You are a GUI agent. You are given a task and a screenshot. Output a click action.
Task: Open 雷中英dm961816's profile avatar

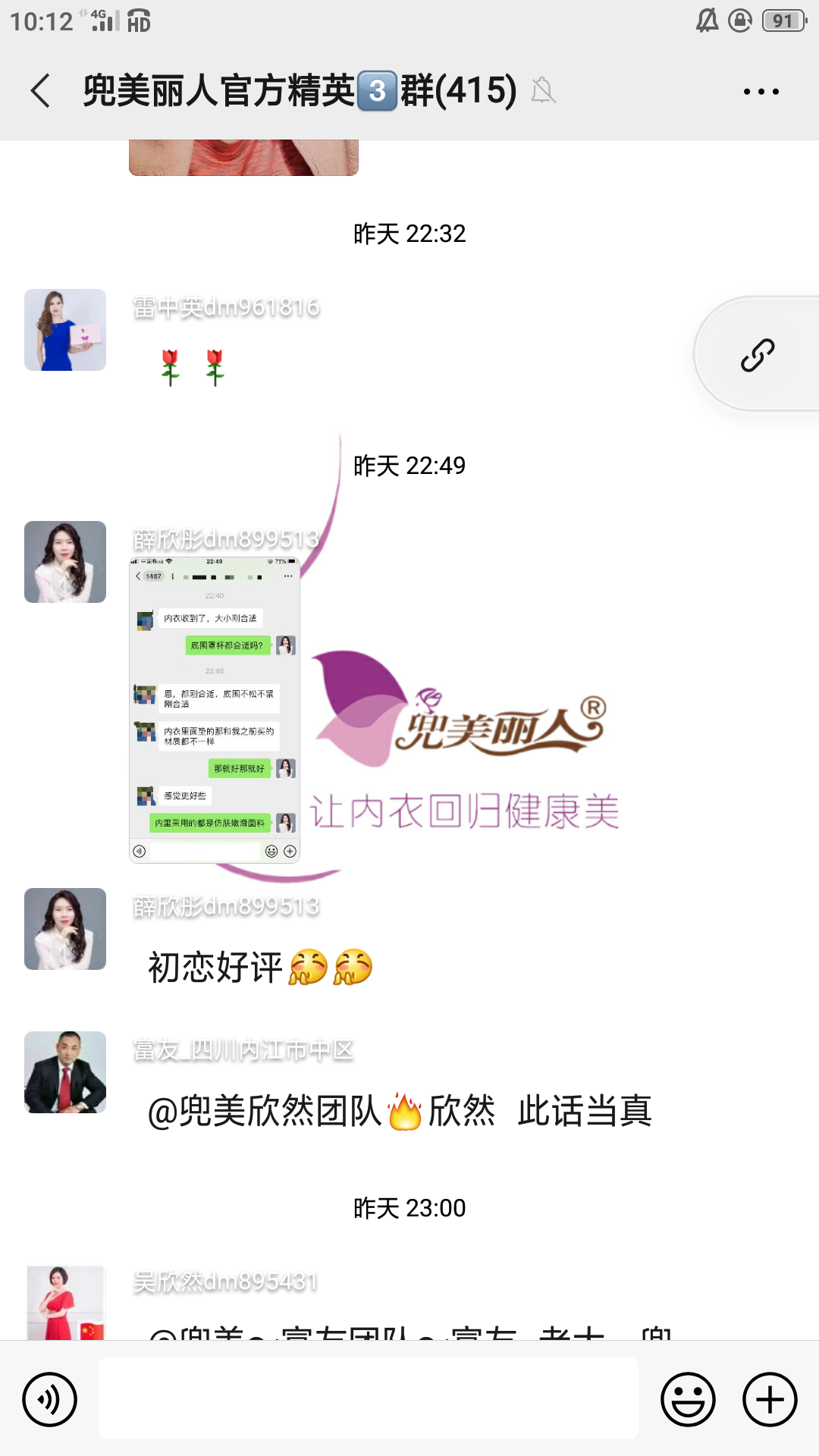coord(65,330)
